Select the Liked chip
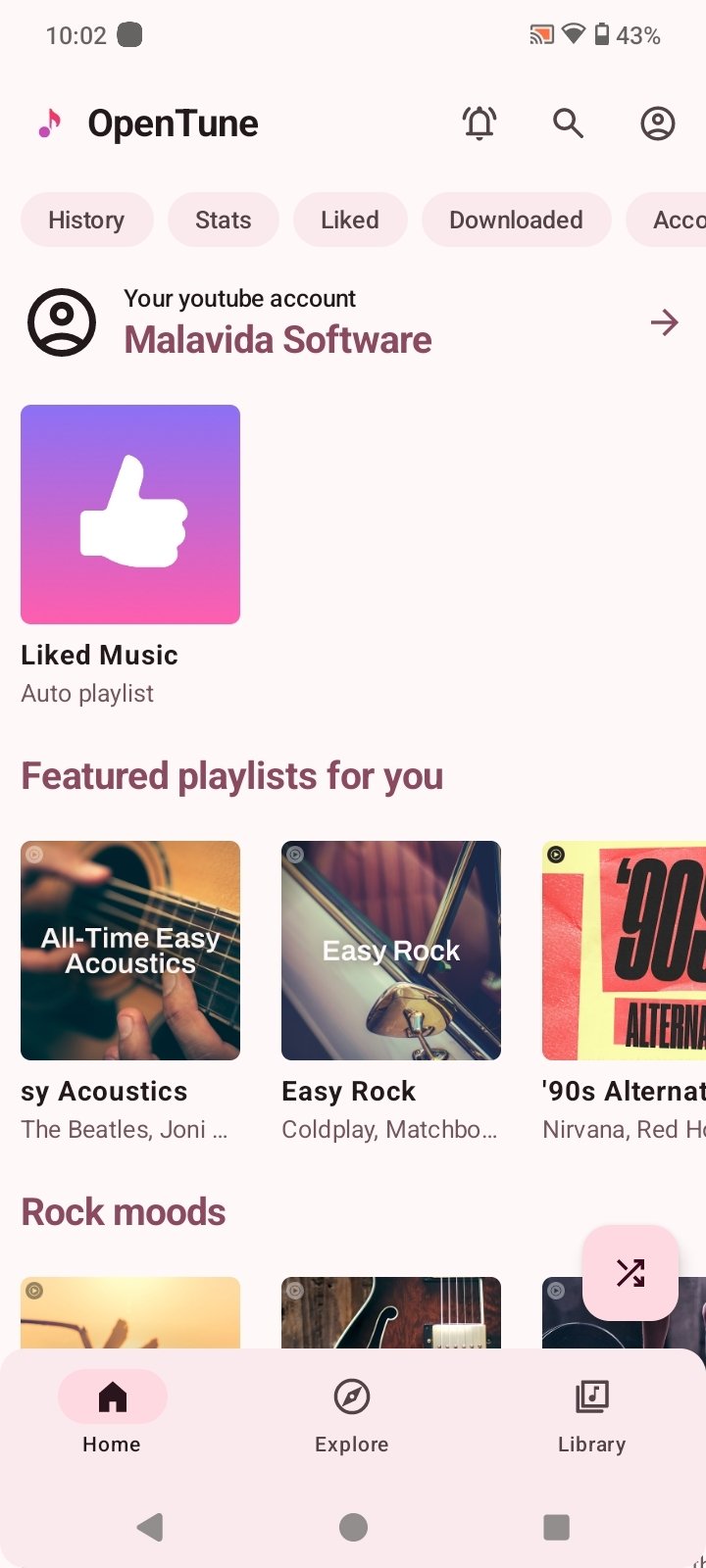 pos(349,220)
